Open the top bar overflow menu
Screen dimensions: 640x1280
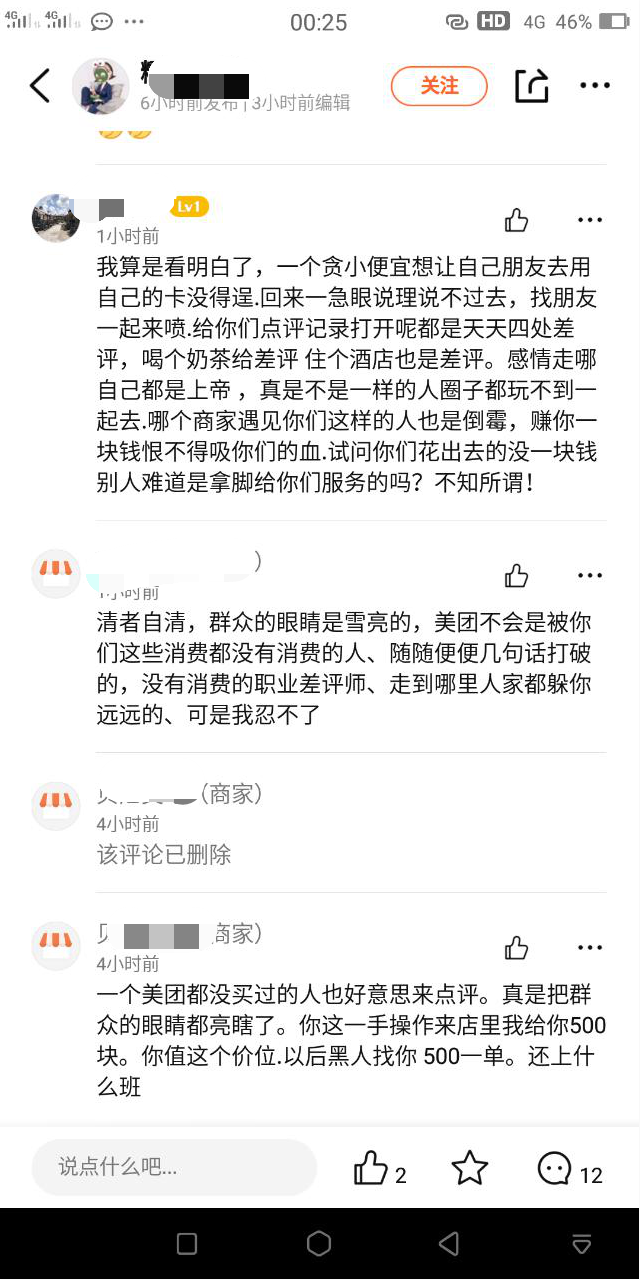point(595,86)
